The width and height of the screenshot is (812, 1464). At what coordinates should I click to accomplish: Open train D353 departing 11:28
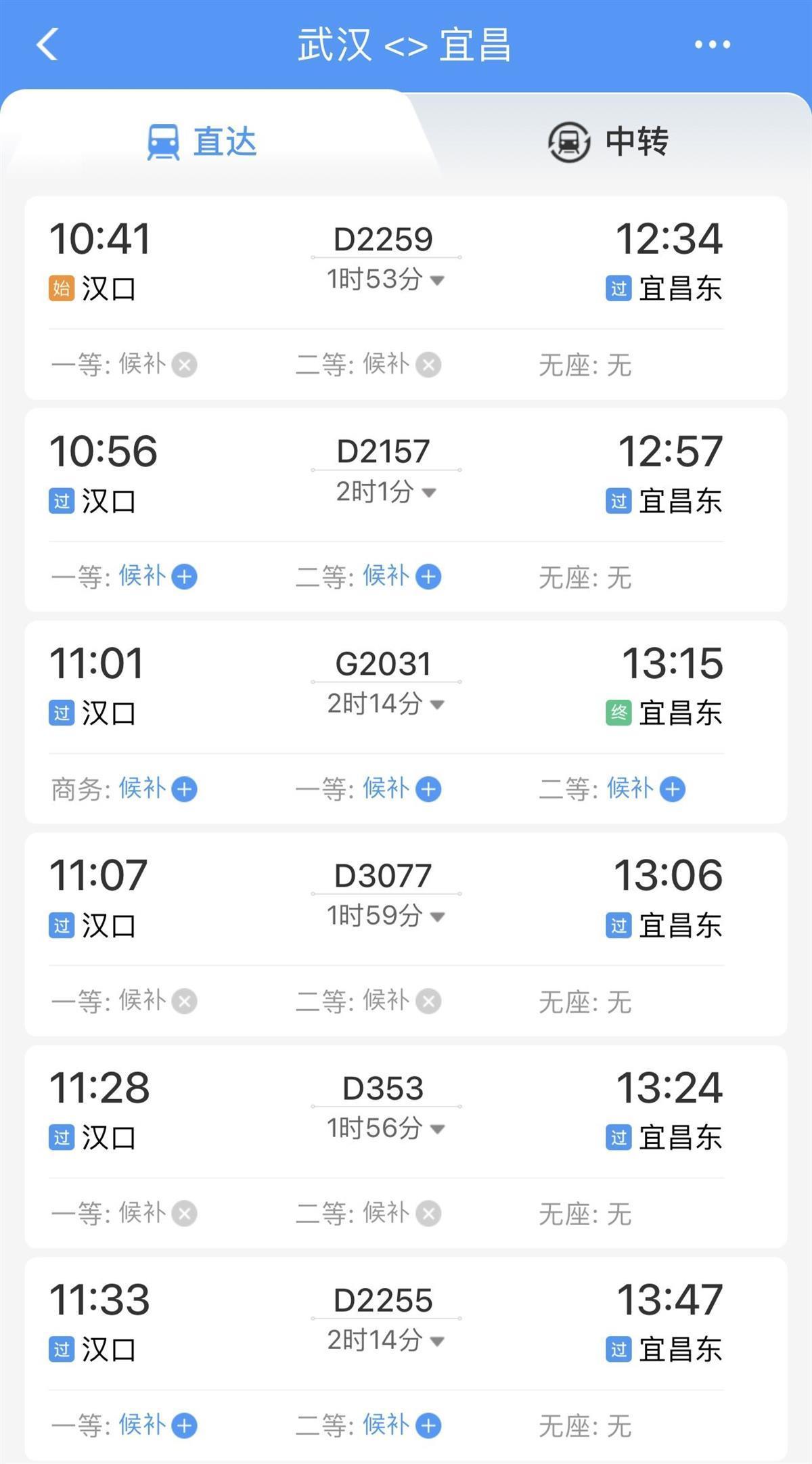[x=406, y=1147]
